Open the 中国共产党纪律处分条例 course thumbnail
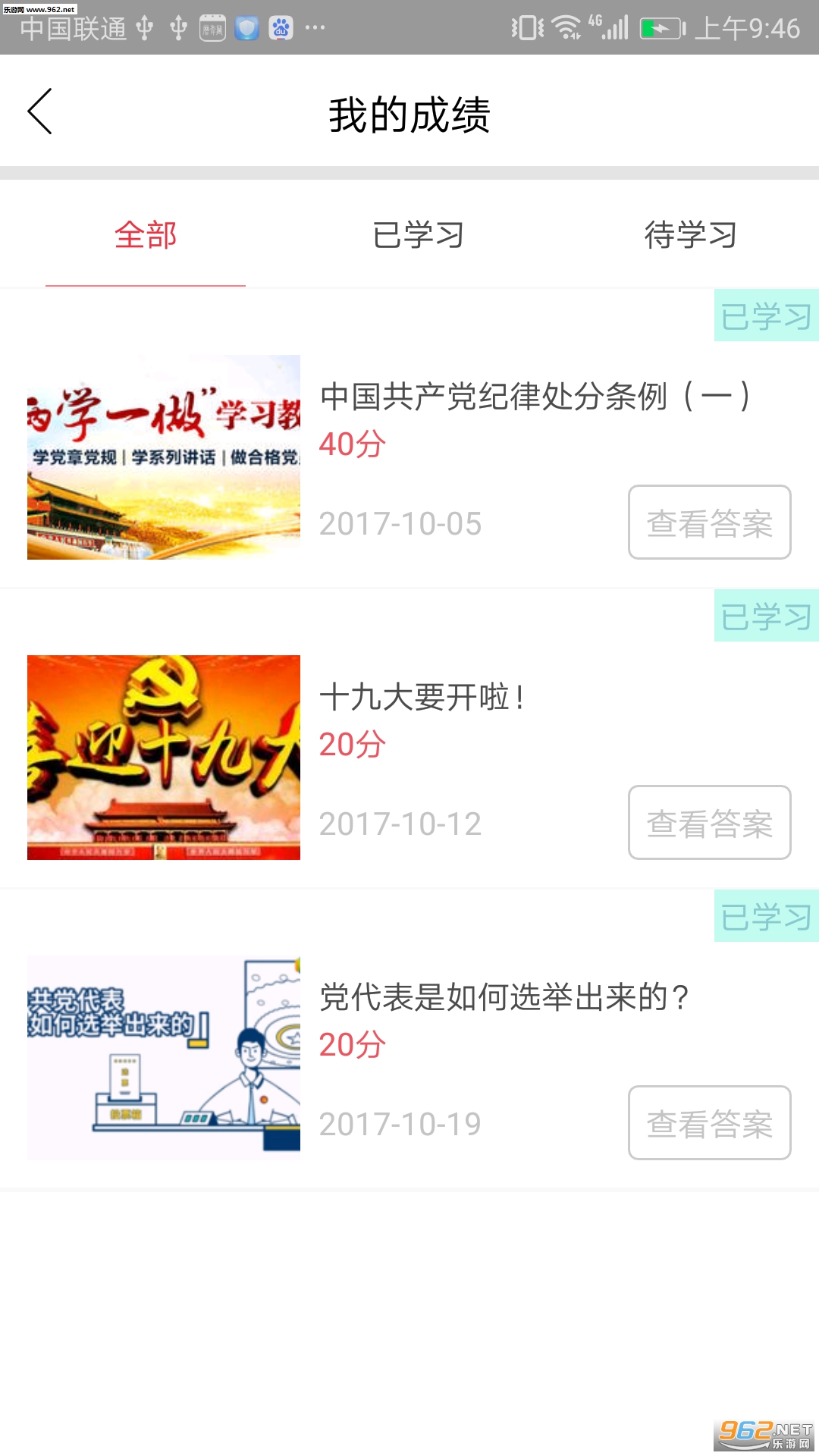819x1456 pixels. click(x=164, y=457)
